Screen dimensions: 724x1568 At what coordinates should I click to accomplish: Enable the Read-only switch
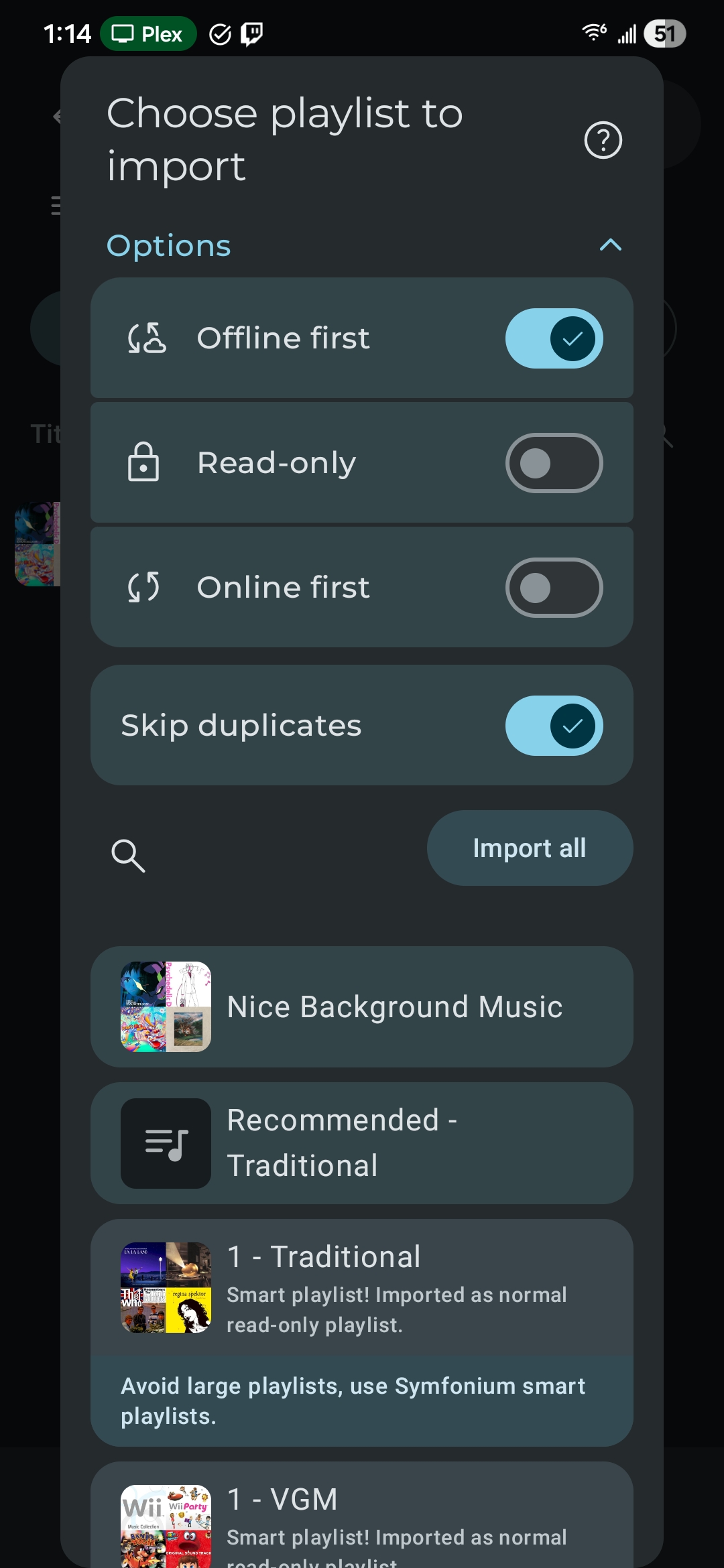coord(554,463)
